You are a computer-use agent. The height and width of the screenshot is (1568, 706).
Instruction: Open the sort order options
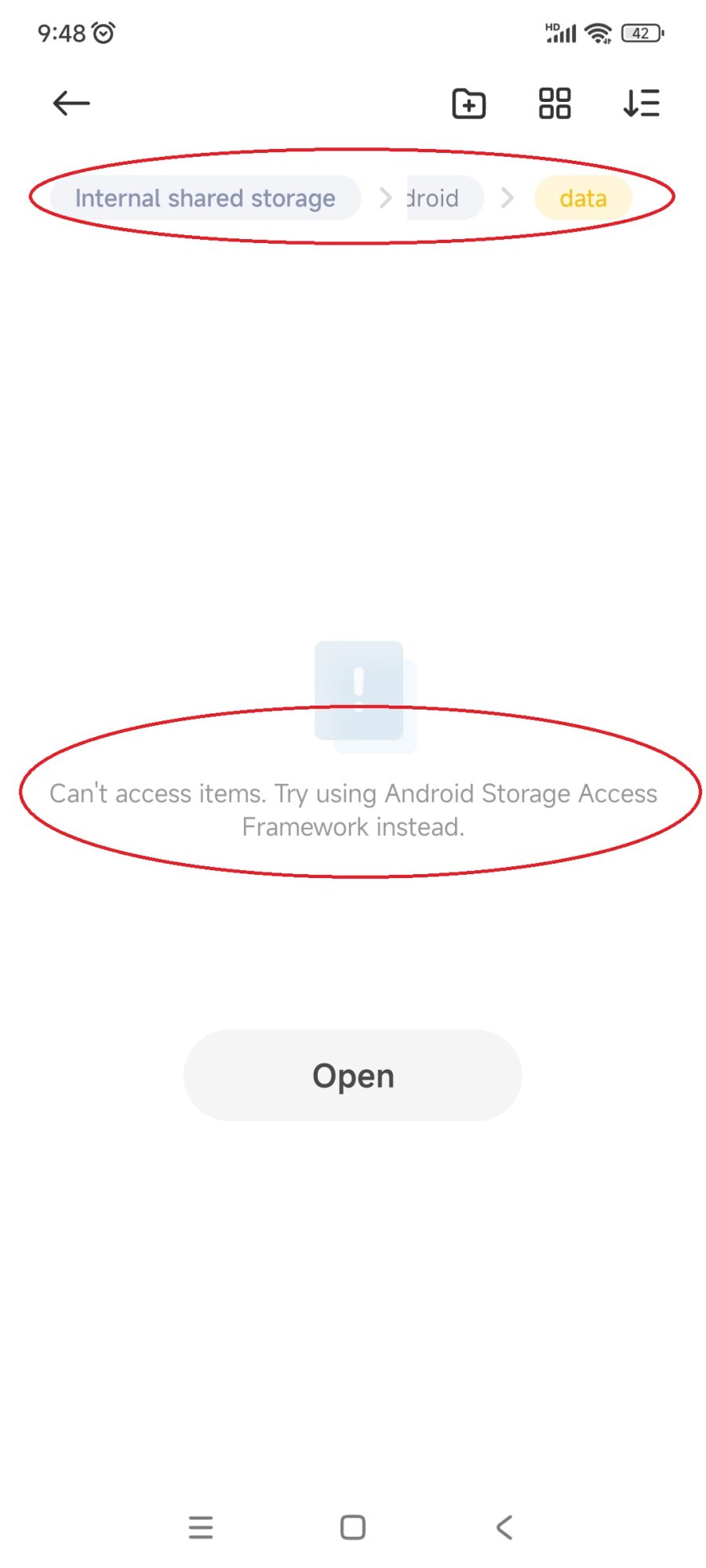pyautogui.click(x=641, y=103)
